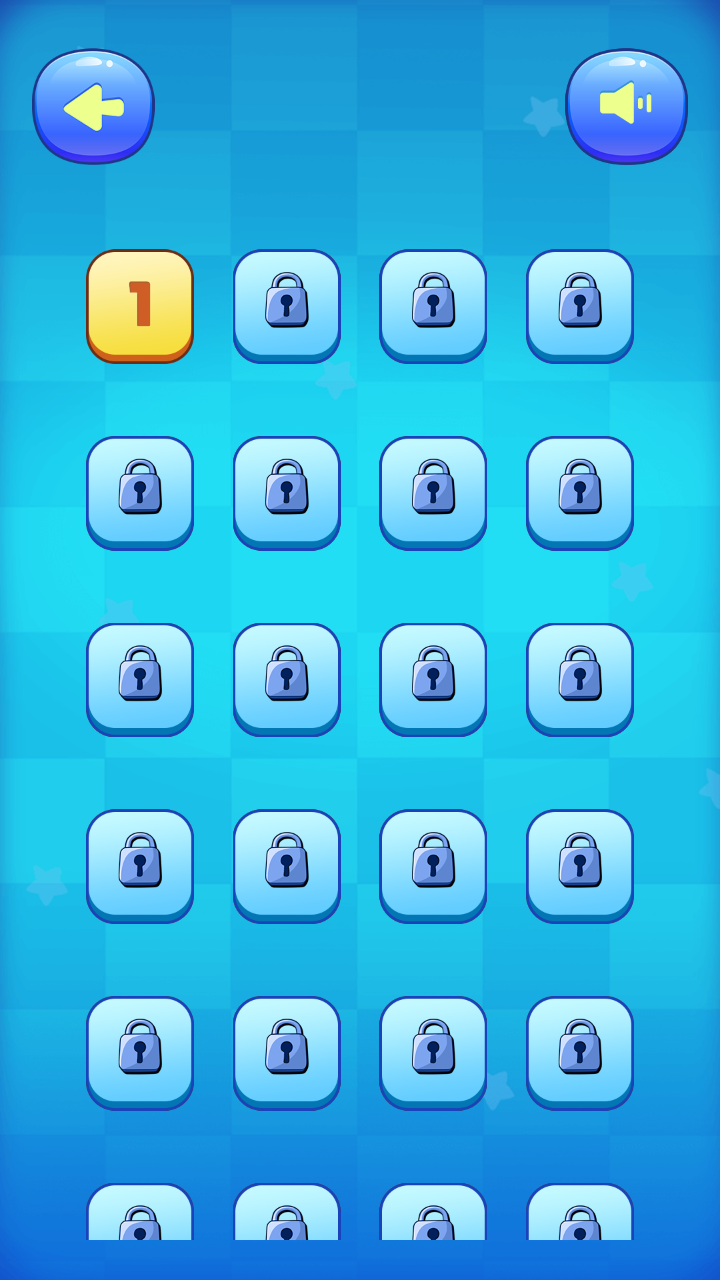Tap the second locked level in second row
Viewport: 720px width, 1280px height.
(286, 492)
